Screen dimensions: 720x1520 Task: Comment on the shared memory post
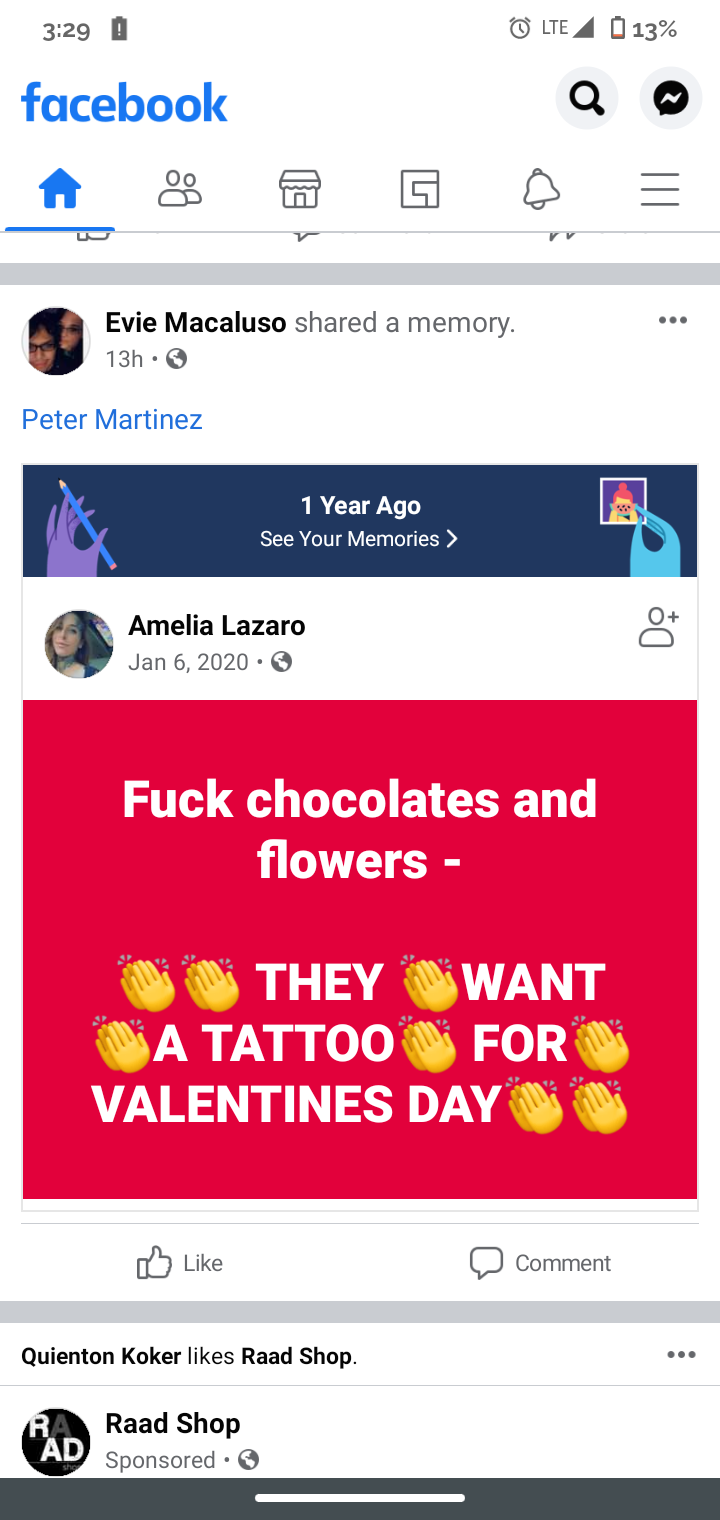click(x=540, y=1263)
